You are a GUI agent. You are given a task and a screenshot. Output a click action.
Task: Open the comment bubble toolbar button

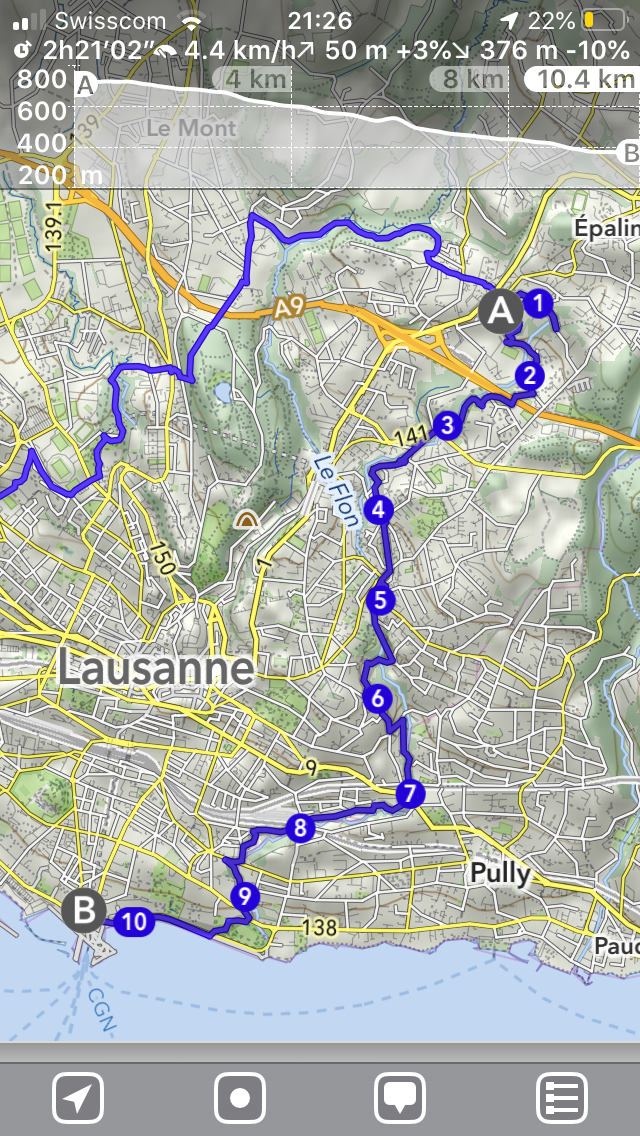point(400,1099)
